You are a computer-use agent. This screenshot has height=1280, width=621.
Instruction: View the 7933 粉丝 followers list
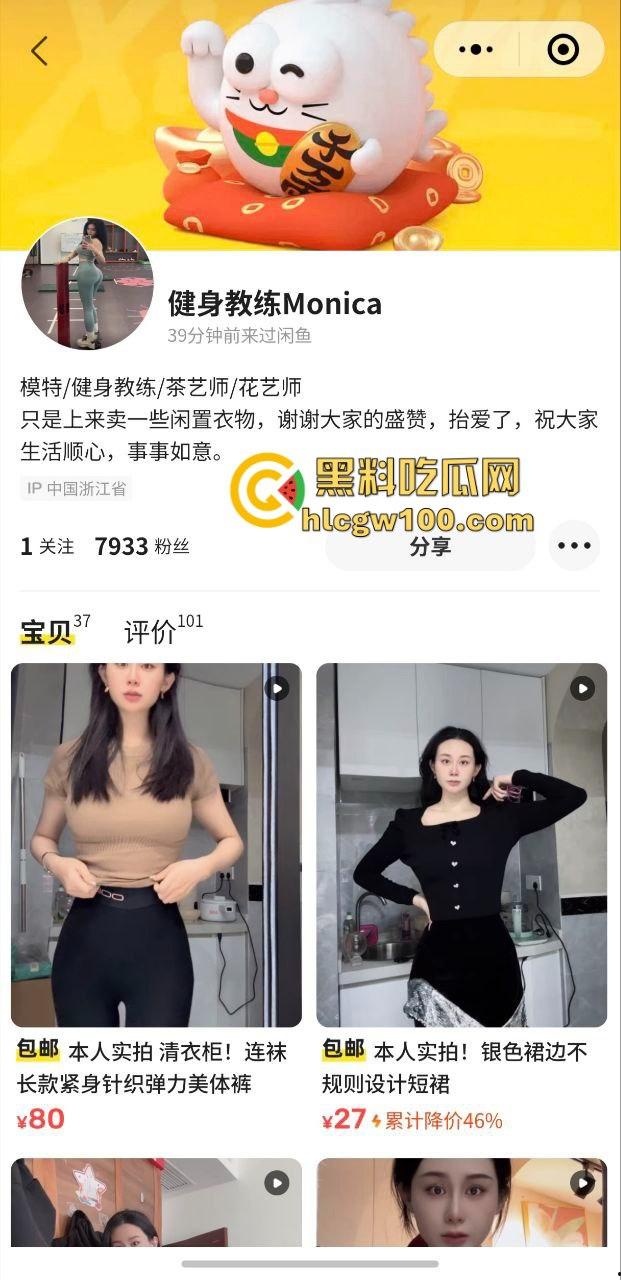(141, 546)
